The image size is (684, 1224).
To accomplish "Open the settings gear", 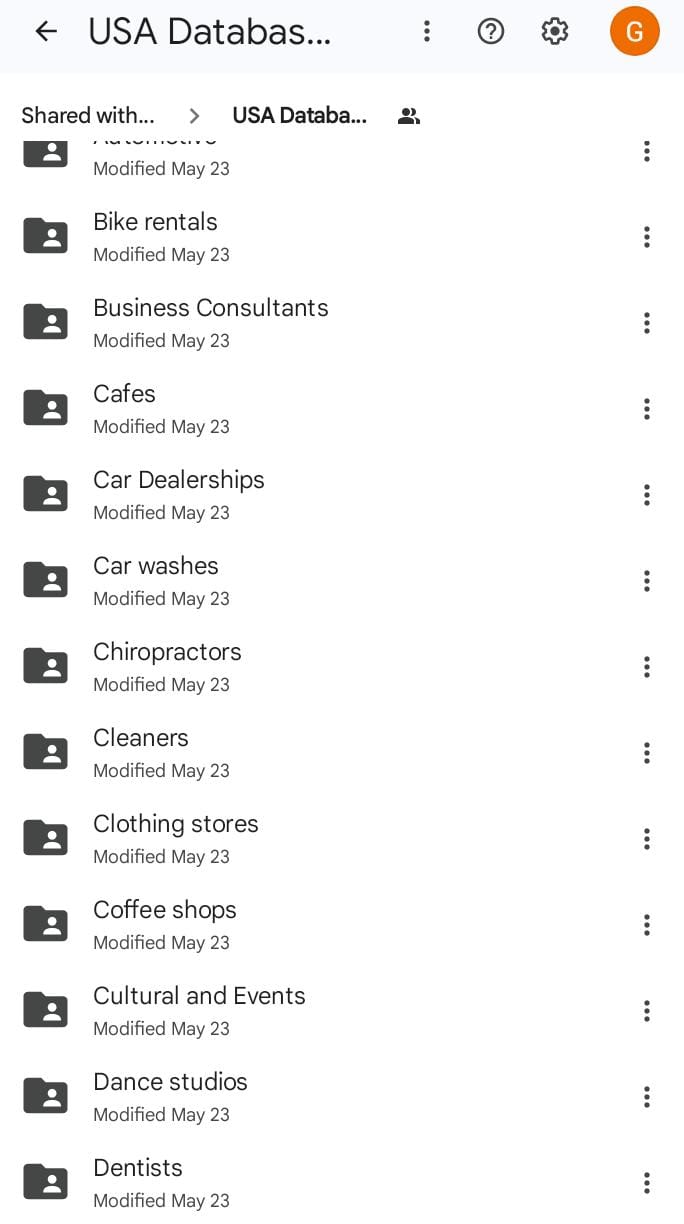I will click(x=554, y=31).
